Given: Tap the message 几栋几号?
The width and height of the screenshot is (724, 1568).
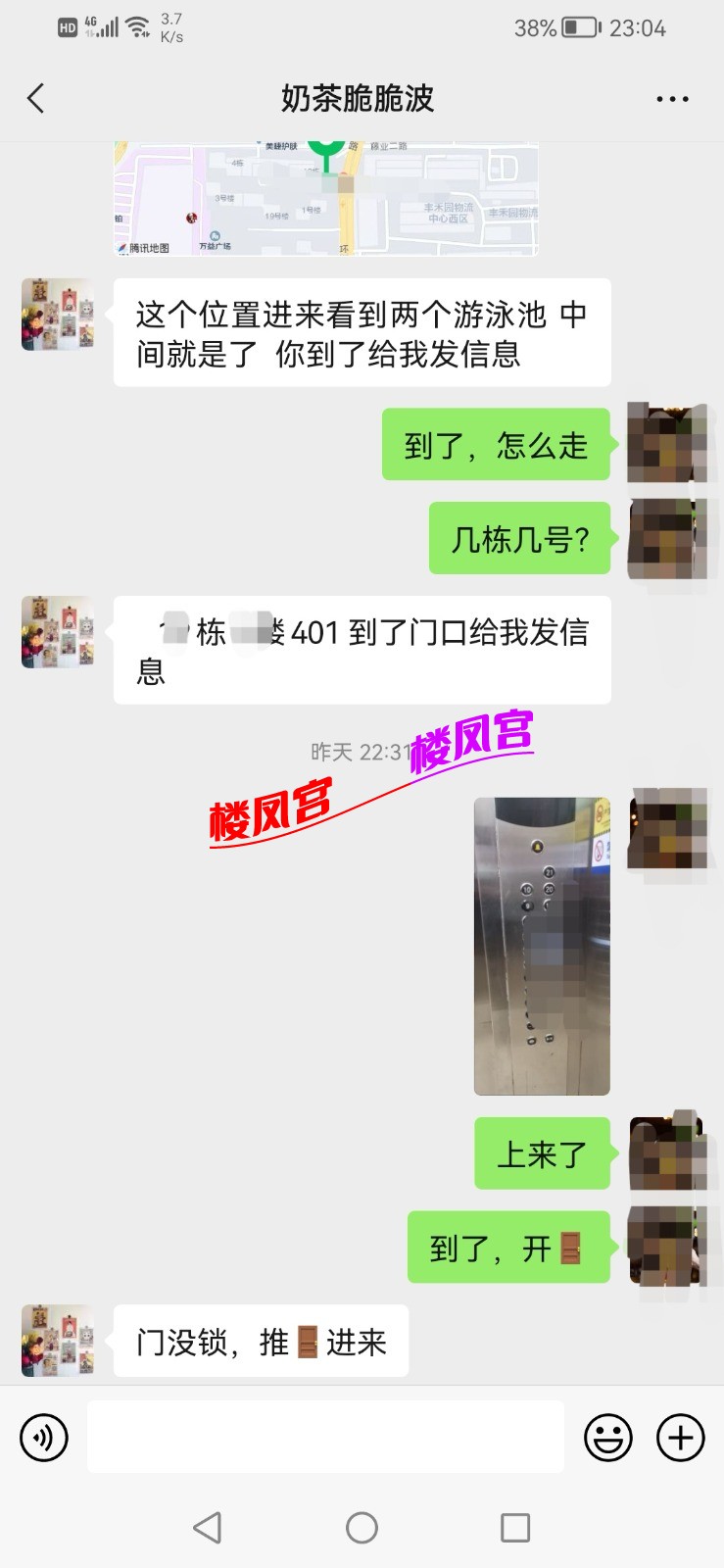Looking at the screenshot, I should tap(518, 540).
